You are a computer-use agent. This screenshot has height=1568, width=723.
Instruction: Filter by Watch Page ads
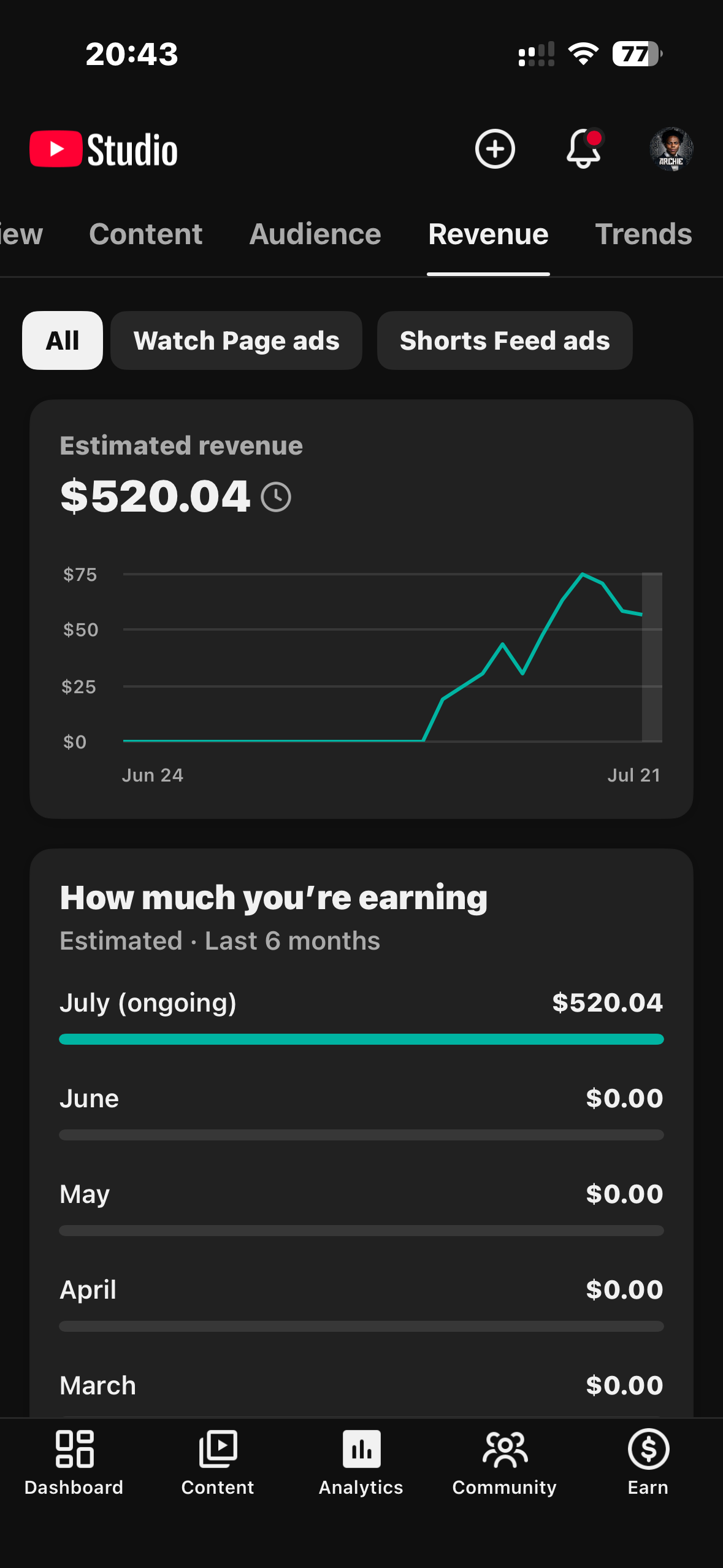click(236, 340)
